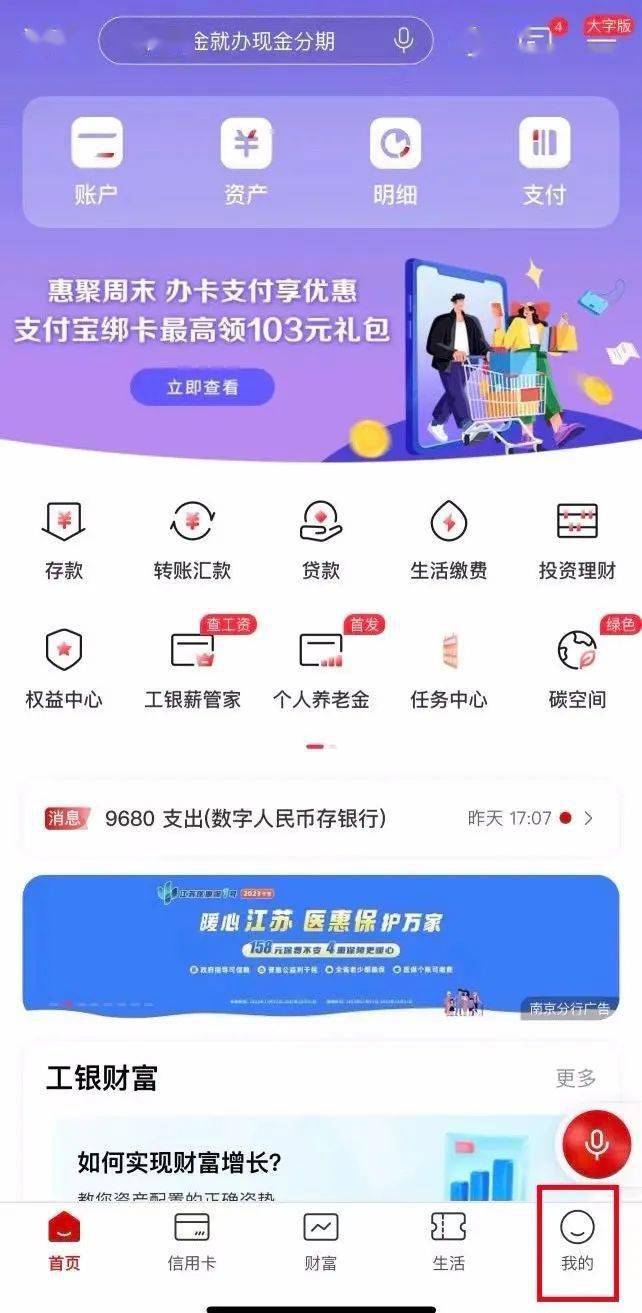Open 生活缴费 service

click(449, 540)
